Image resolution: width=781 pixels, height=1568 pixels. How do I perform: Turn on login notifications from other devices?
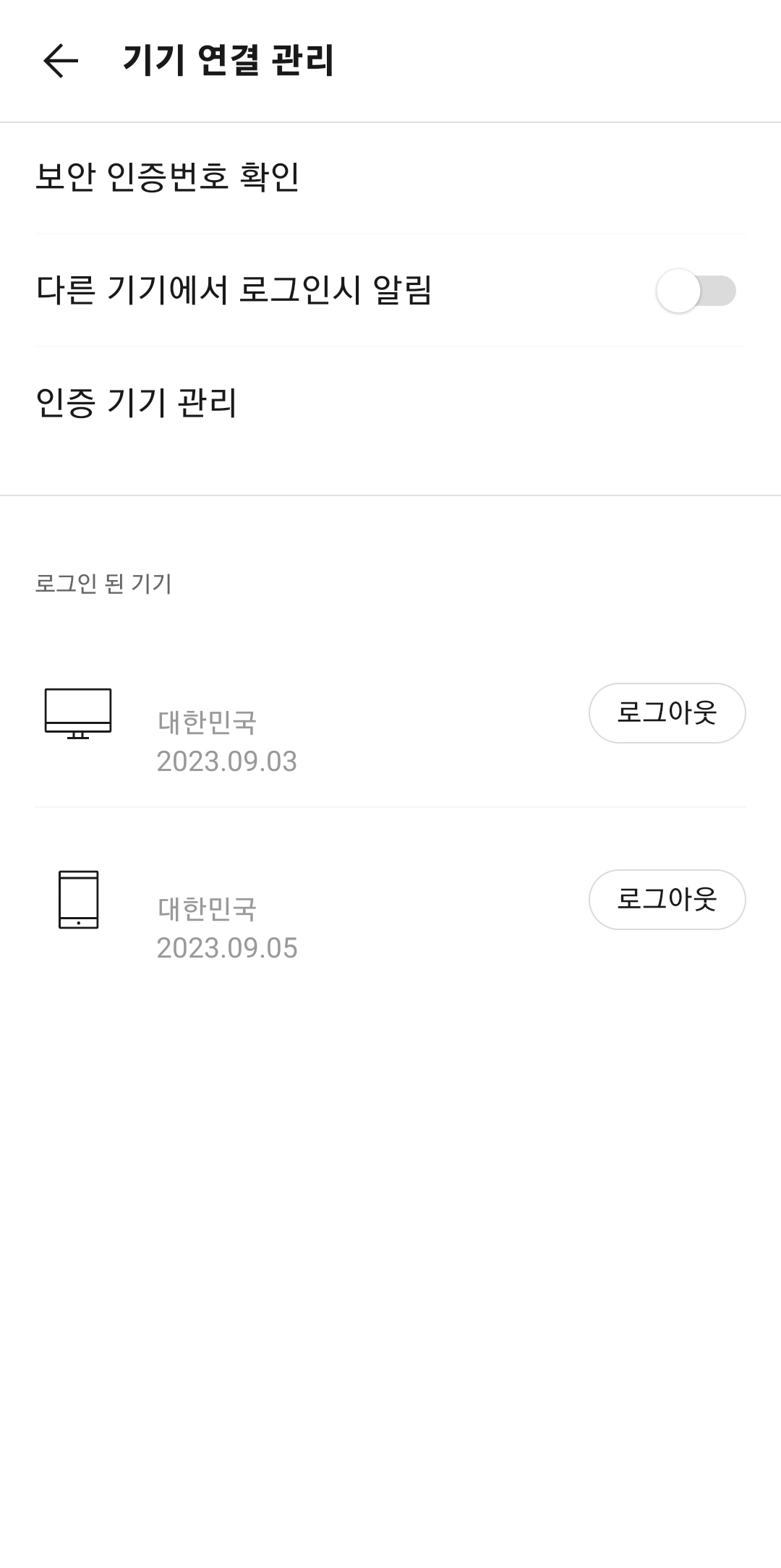(696, 291)
